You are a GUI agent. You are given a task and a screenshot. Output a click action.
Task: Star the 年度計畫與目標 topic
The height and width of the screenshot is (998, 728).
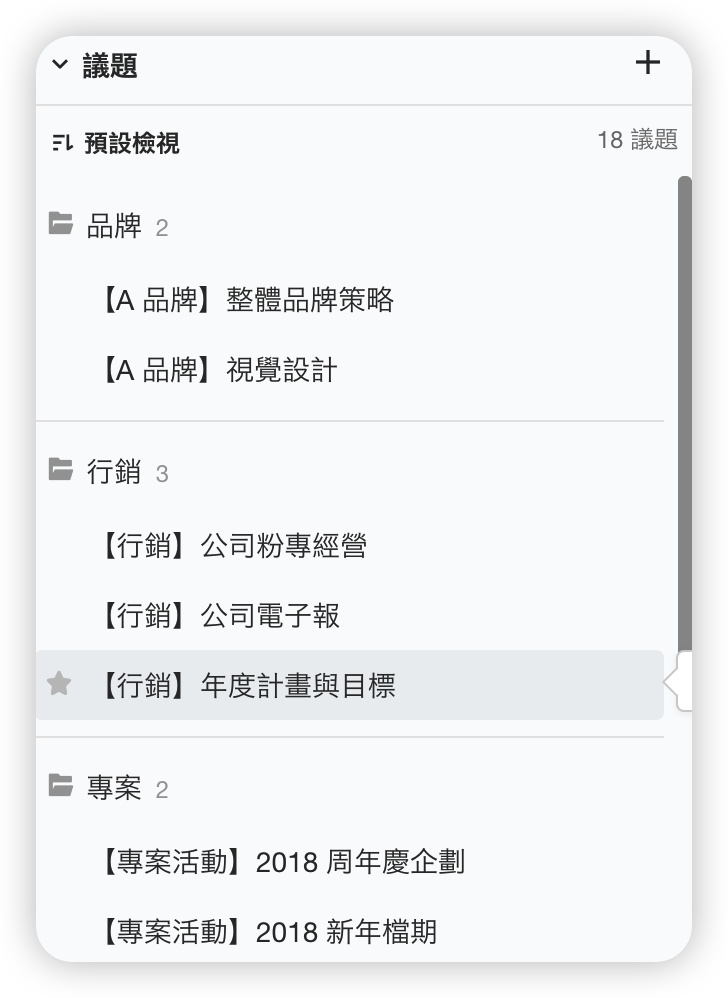pos(59,684)
